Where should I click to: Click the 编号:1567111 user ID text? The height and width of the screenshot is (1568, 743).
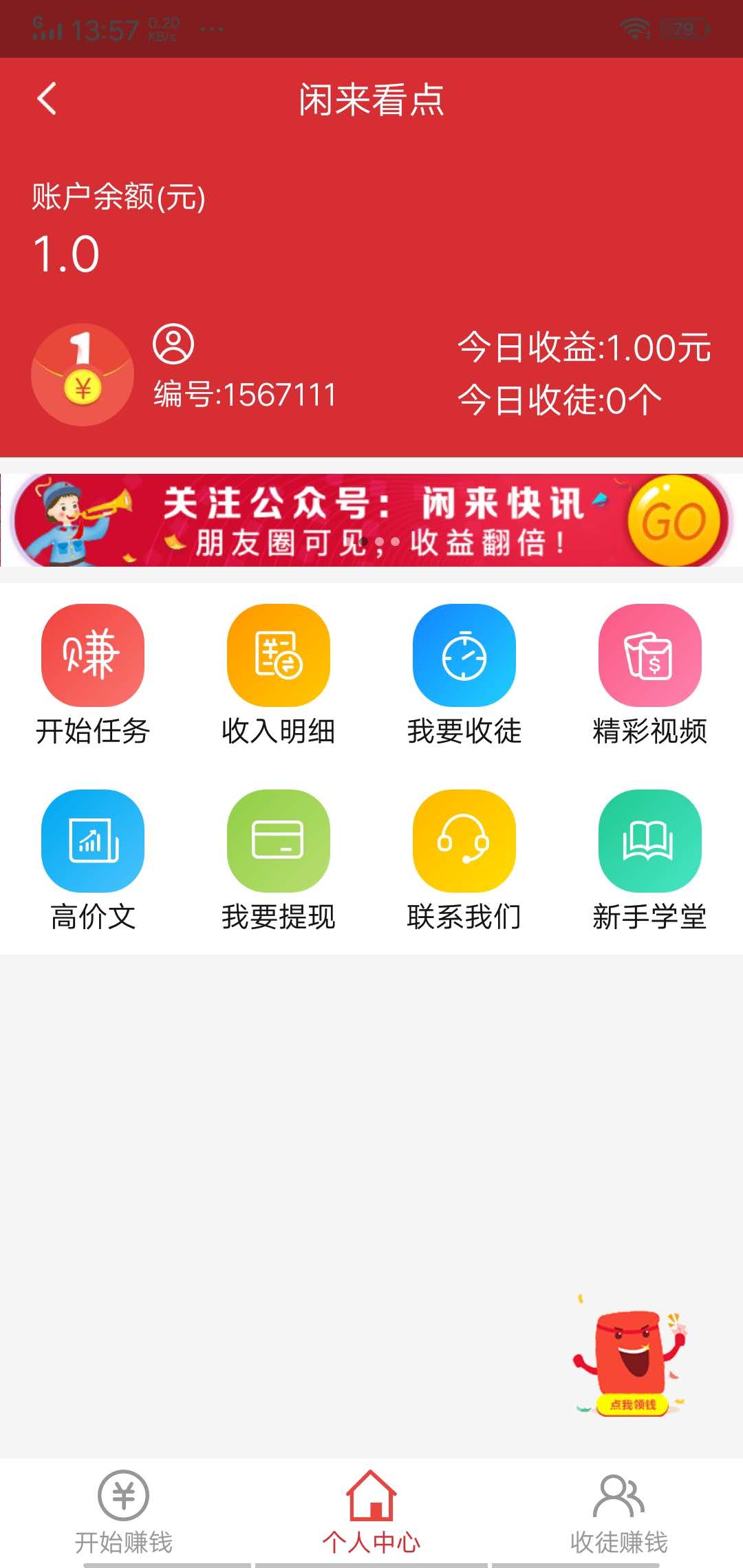(244, 395)
